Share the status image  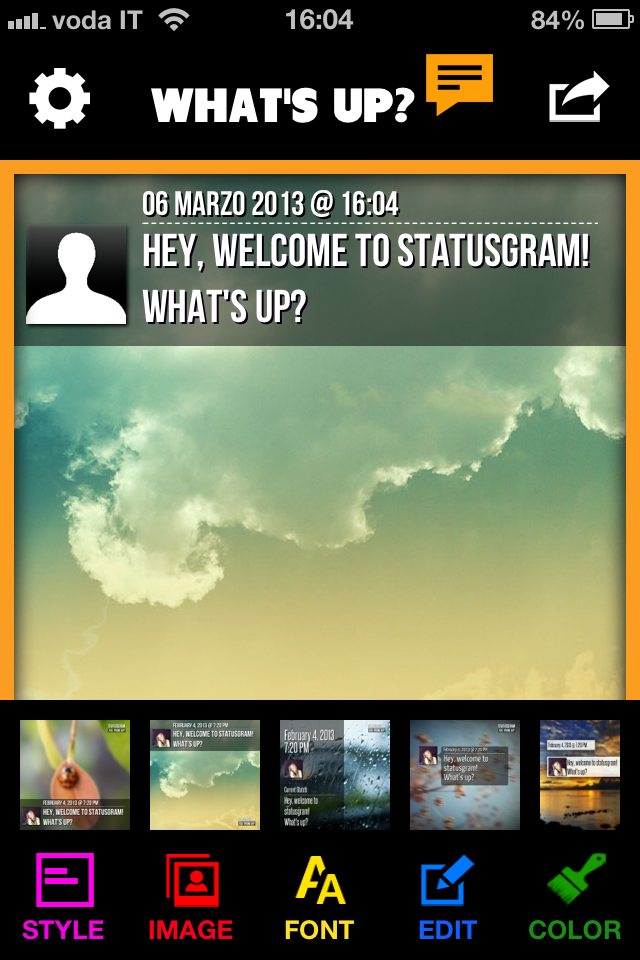click(x=579, y=97)
